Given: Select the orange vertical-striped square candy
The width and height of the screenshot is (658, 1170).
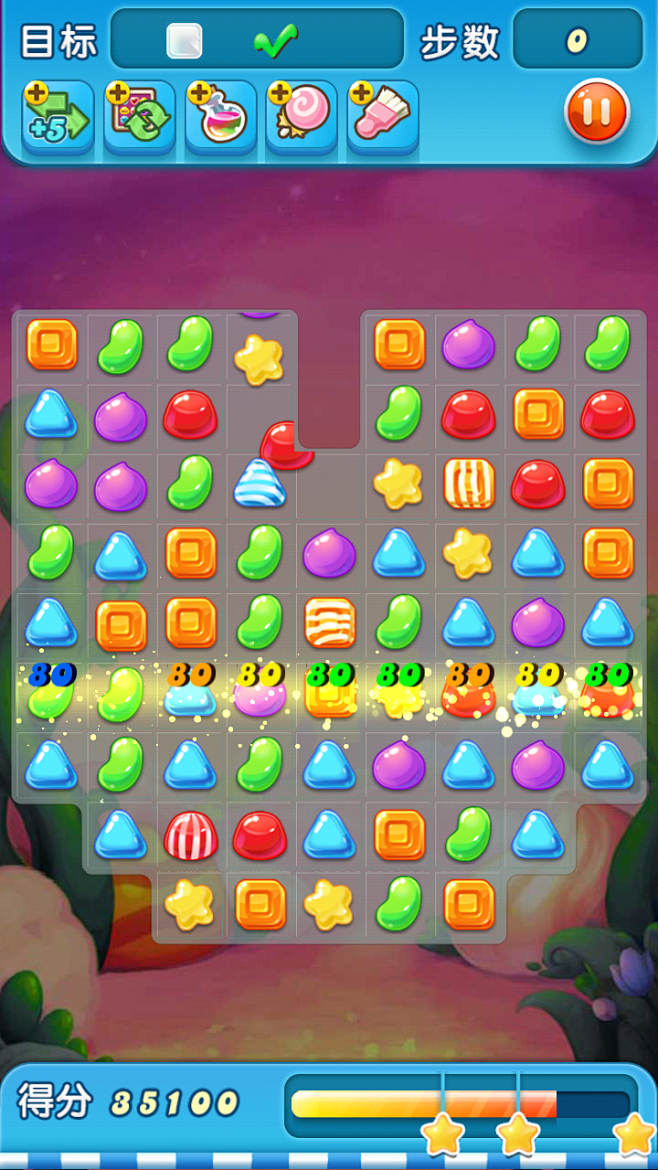Looking at the screenshot, I should point(469,484).
